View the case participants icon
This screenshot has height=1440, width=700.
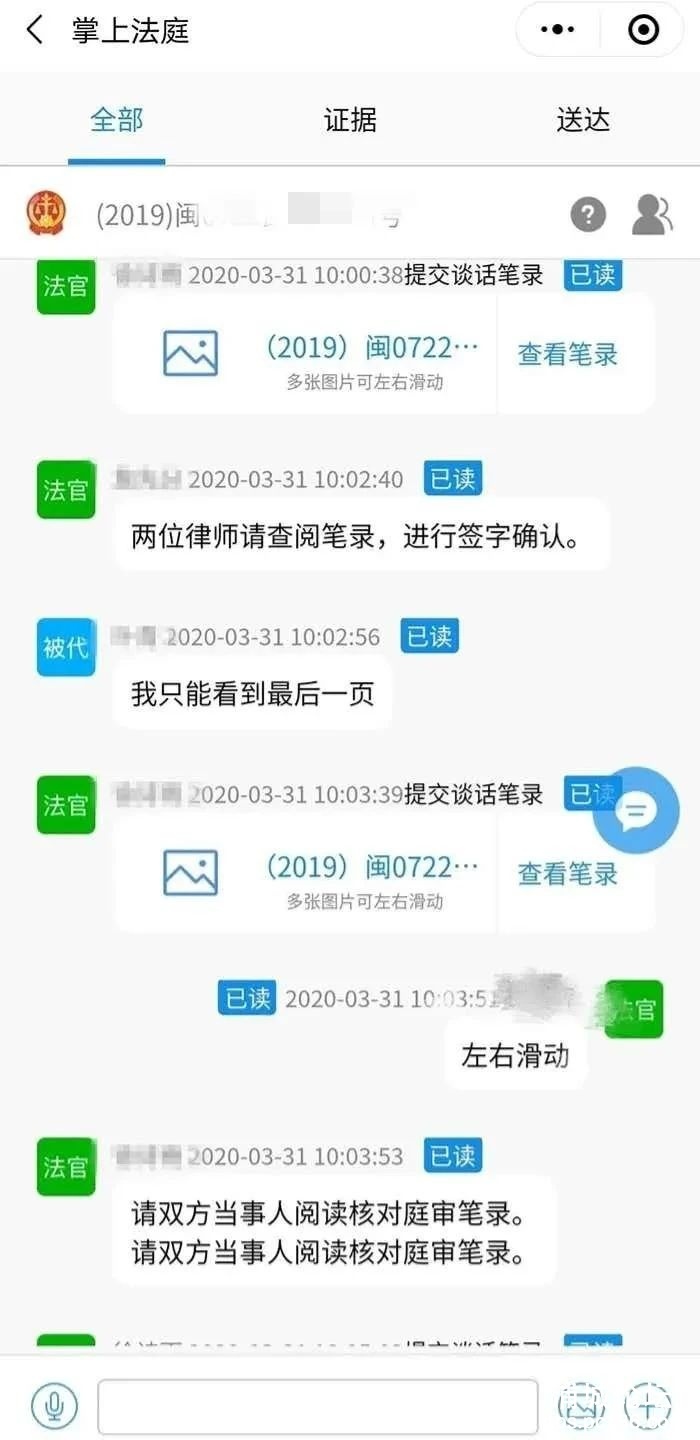click(x=652, y=213)
